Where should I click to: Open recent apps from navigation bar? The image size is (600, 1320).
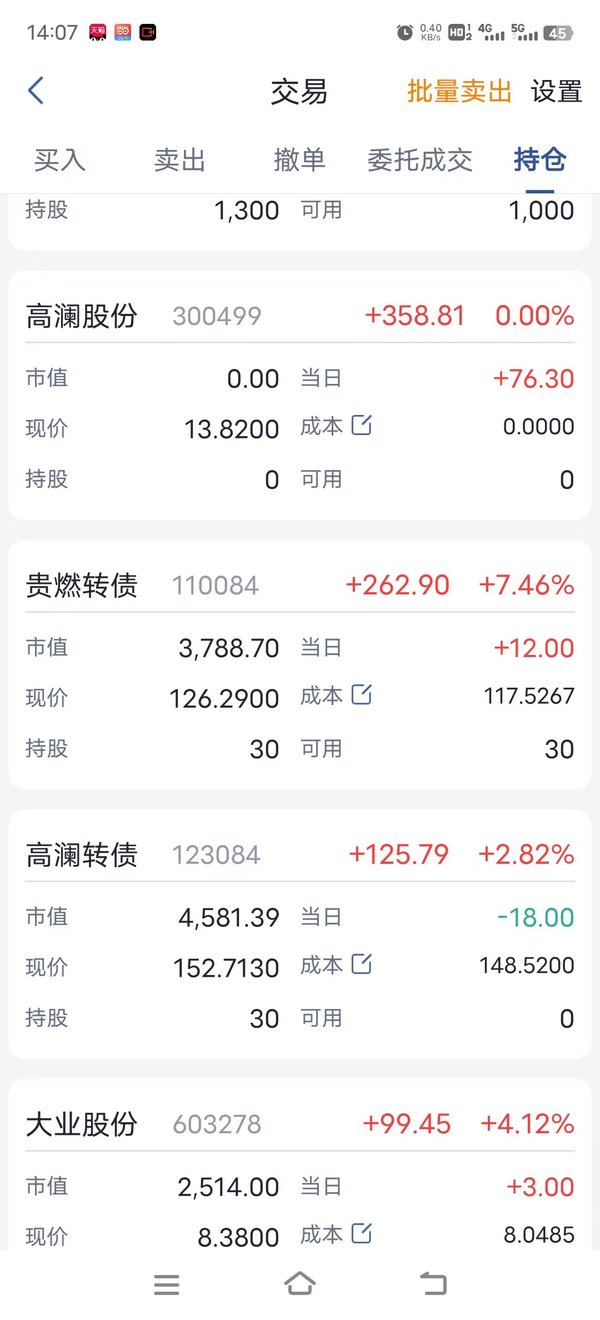pyautogui.click(x=167, y=1285)
